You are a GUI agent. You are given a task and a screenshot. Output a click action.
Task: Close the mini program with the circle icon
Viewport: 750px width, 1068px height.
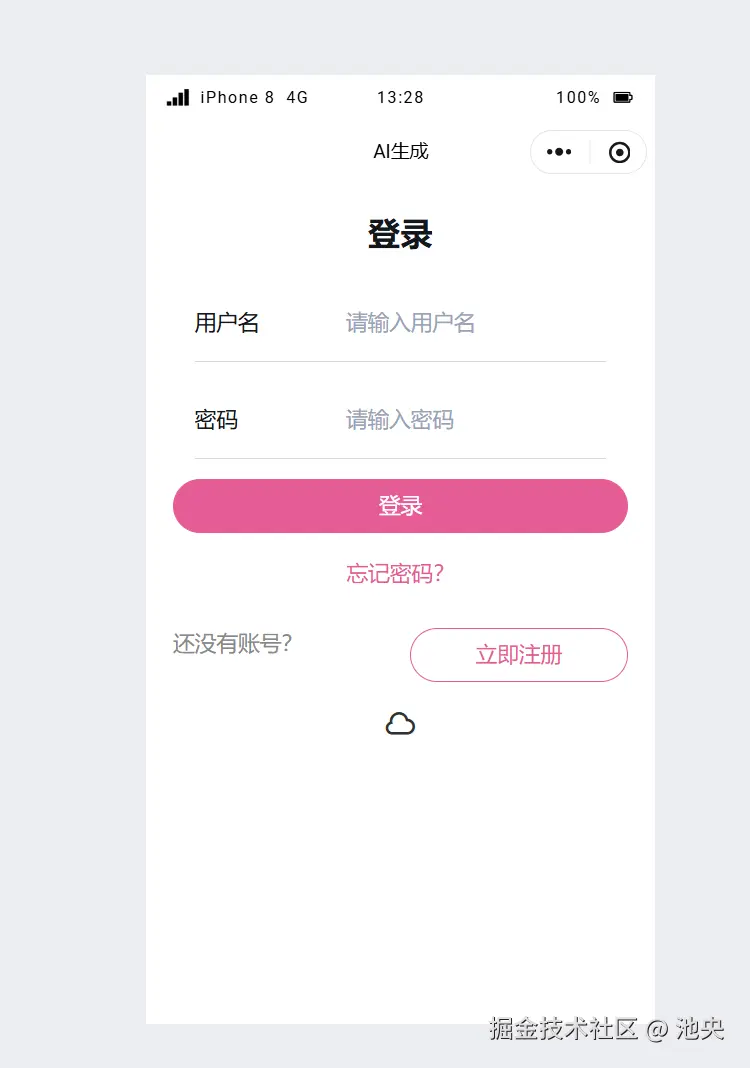619,152
